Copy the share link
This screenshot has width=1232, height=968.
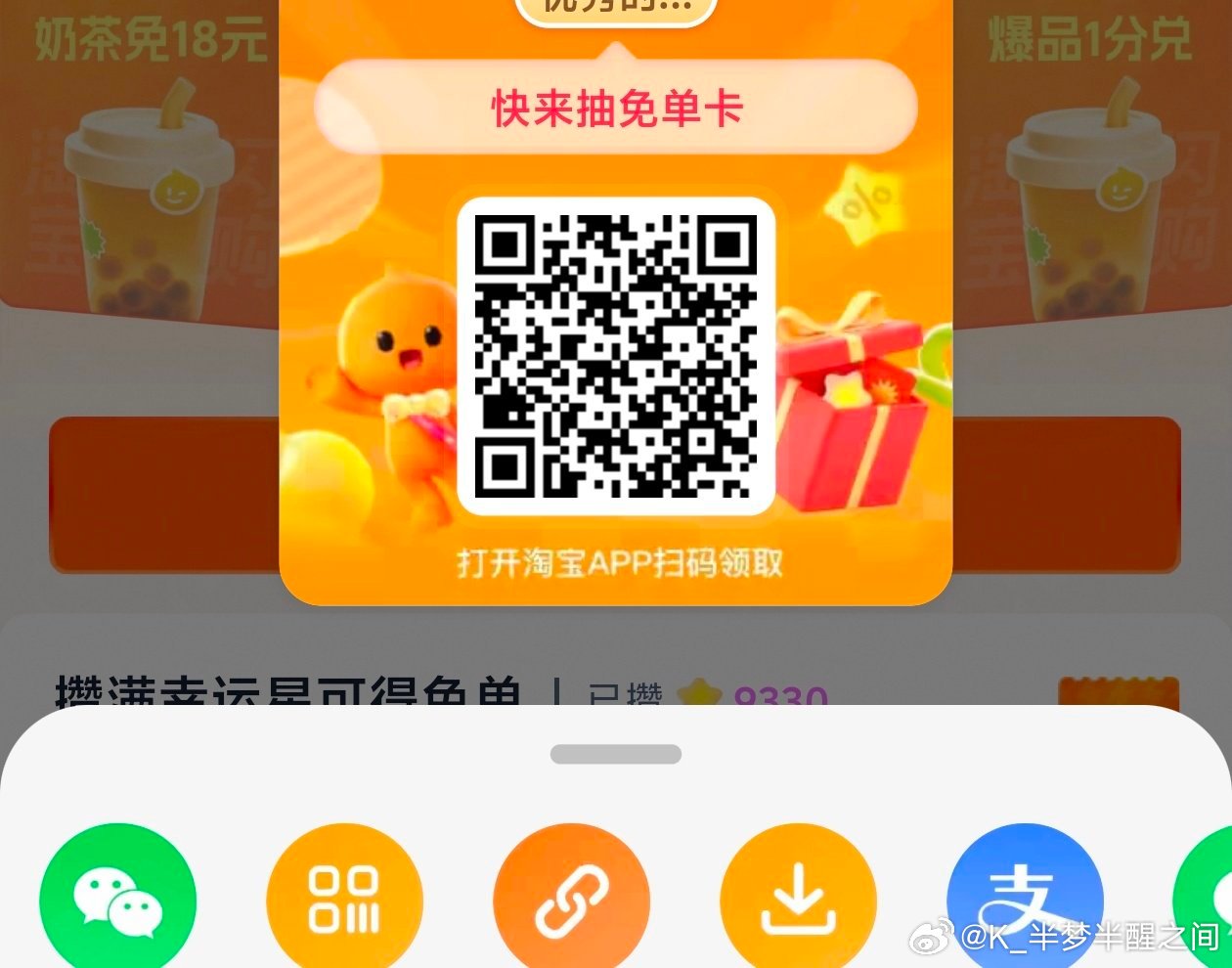tap(571, 900)
